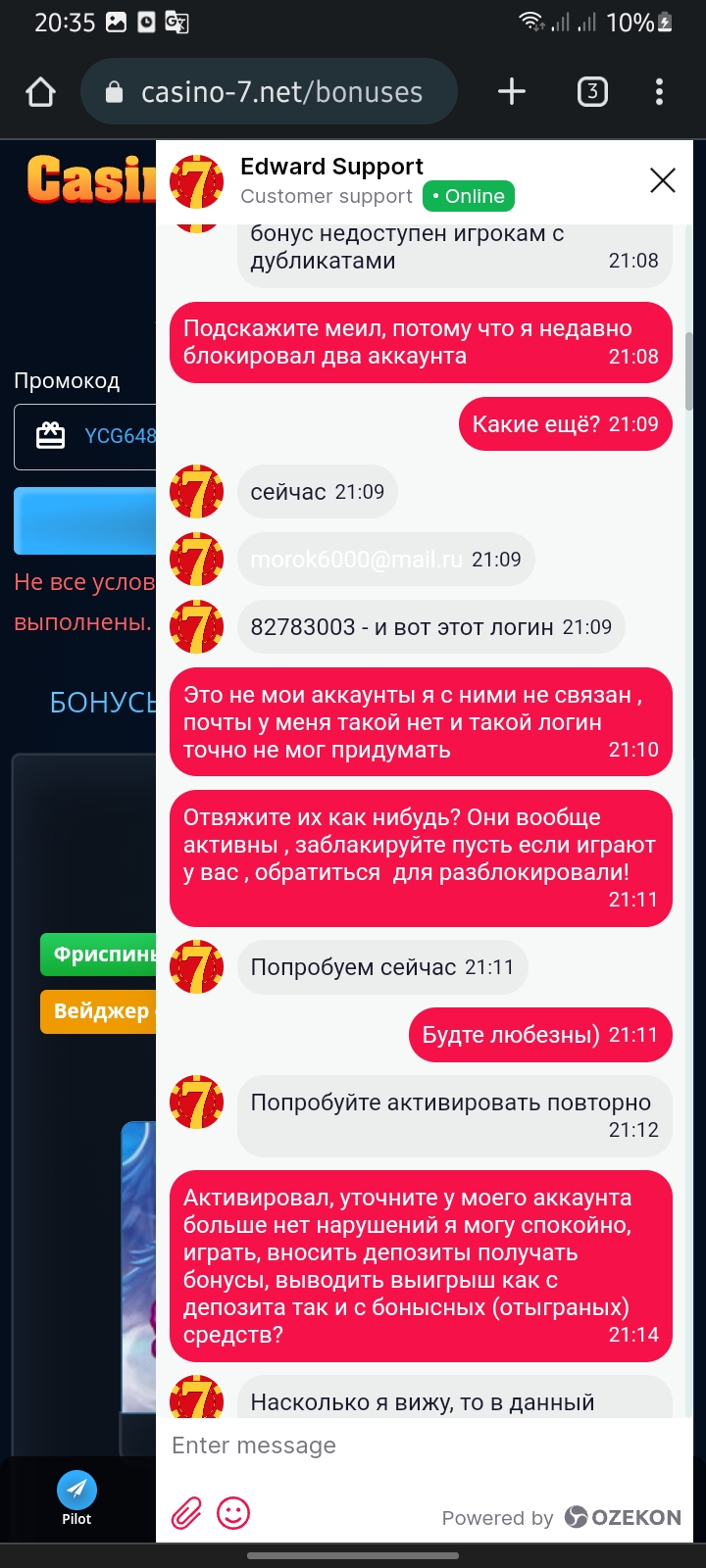Select the Фриспины tag button

point(98,955)
